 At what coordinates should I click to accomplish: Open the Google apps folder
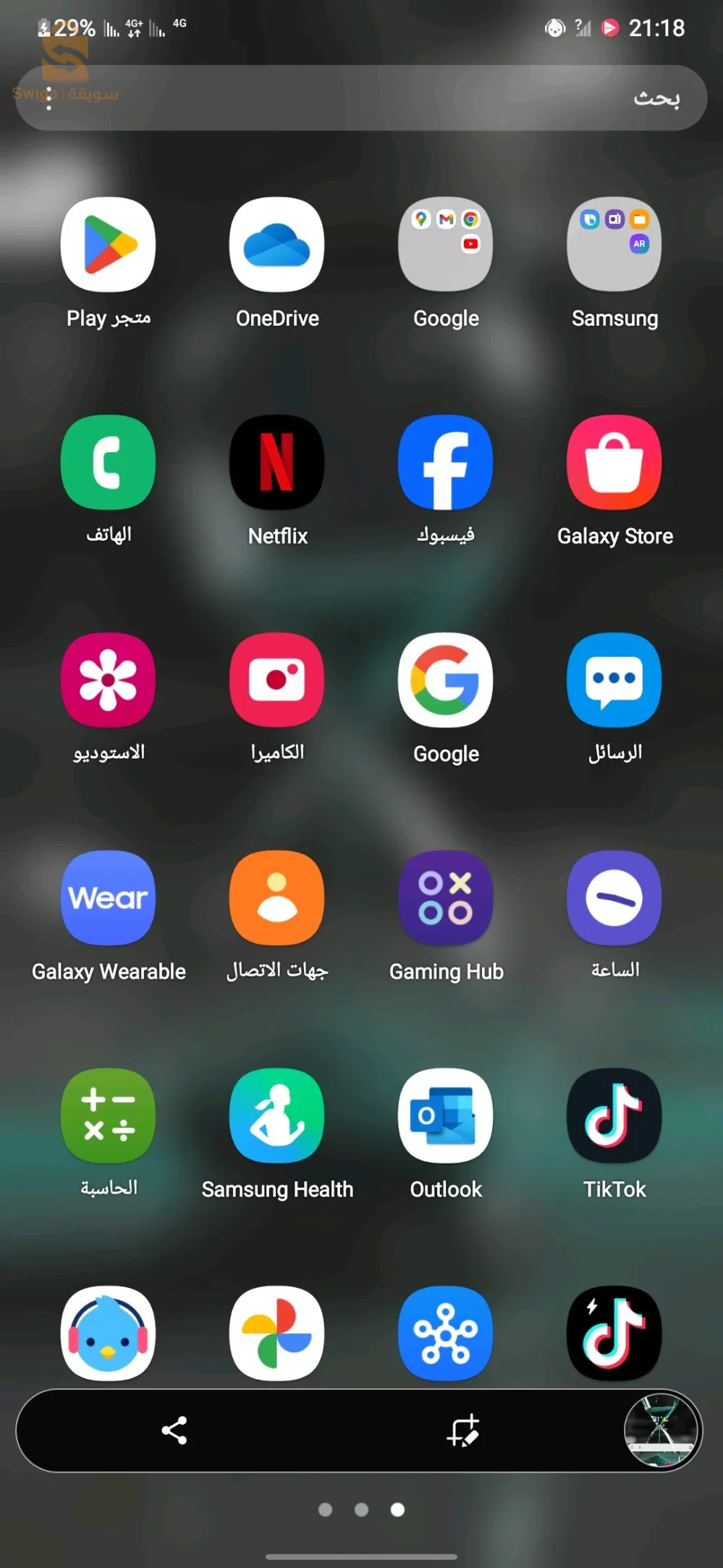pyautogui.click(x=446, y=245)
